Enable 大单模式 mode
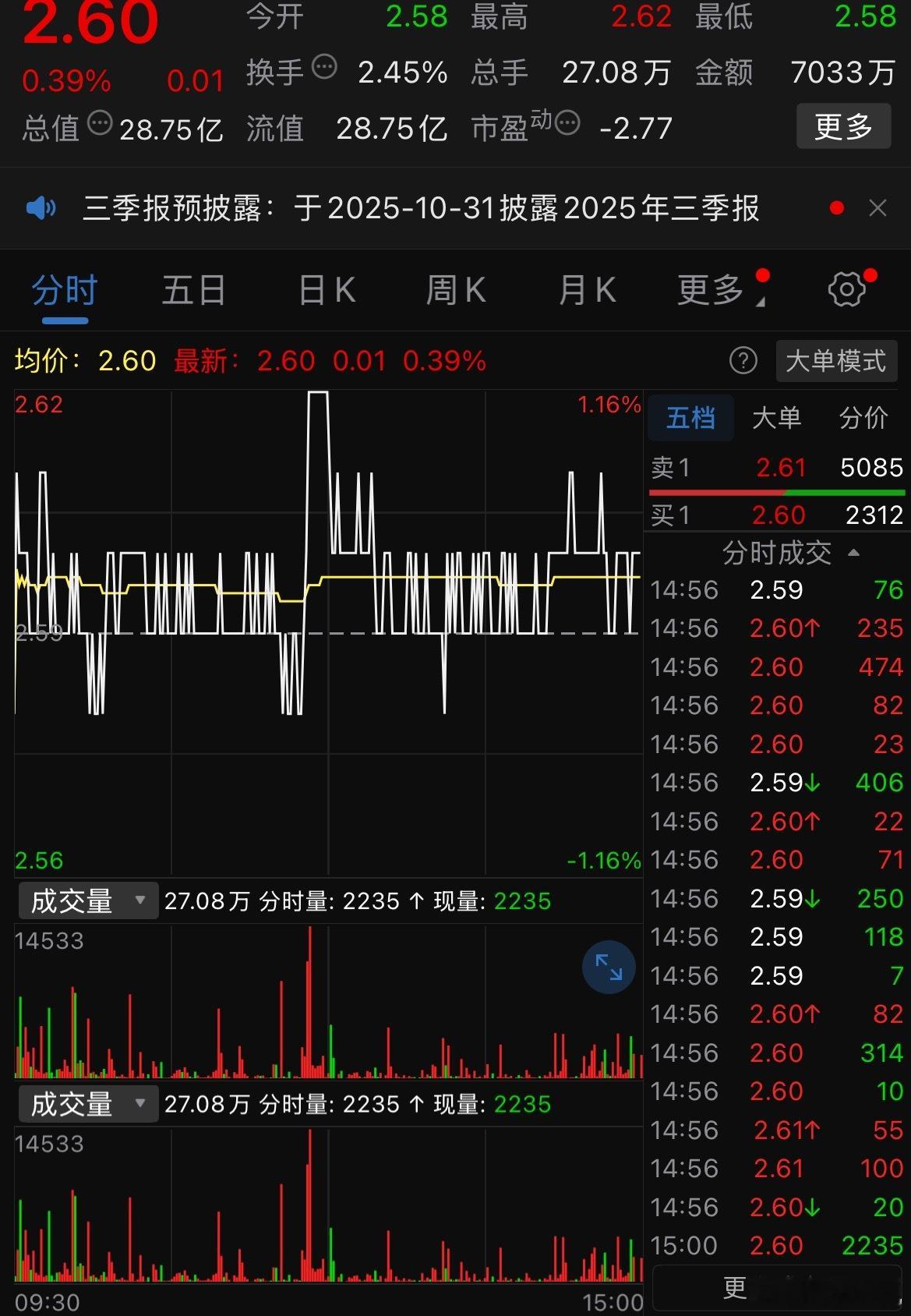 (836, 361)
